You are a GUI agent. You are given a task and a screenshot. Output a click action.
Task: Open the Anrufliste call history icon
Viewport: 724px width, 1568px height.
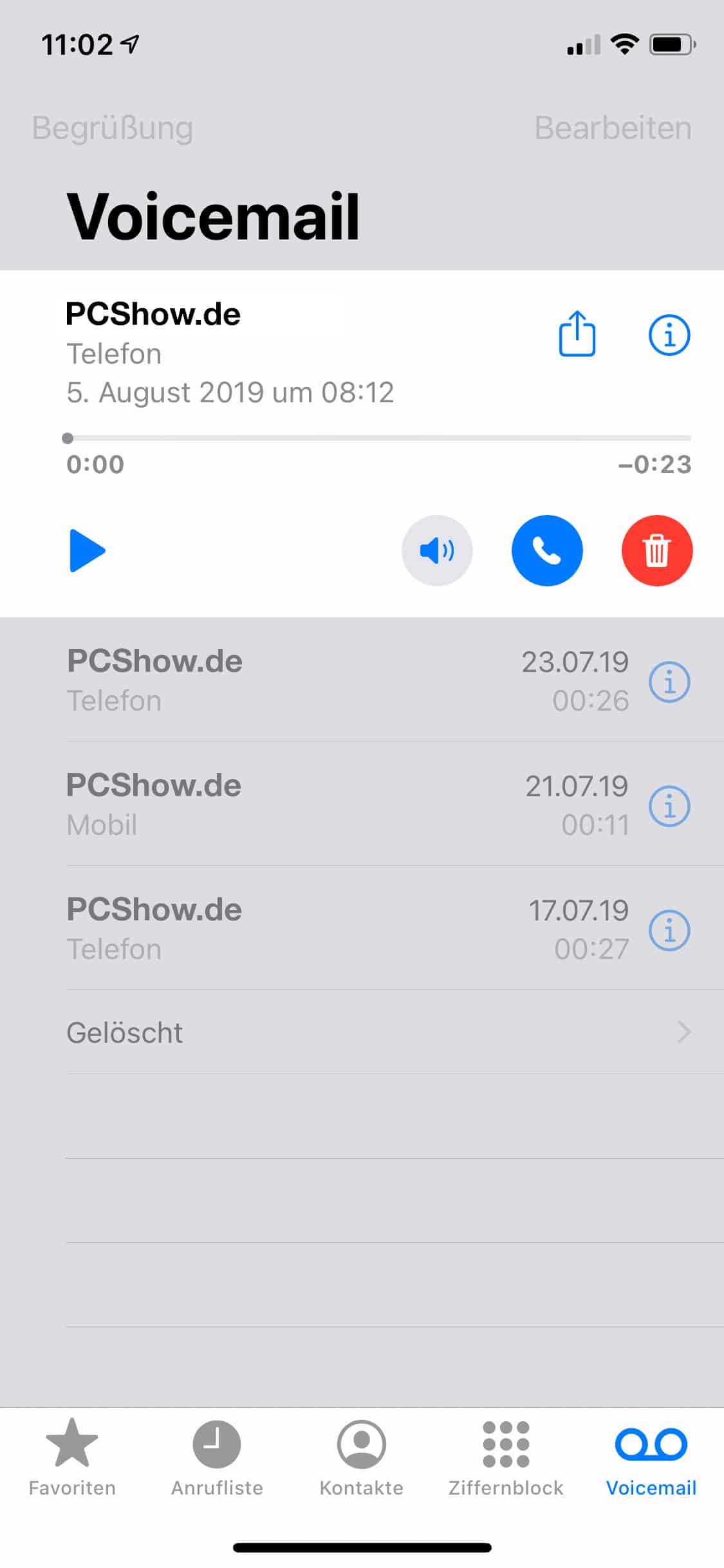click(x=217, y=1445)
